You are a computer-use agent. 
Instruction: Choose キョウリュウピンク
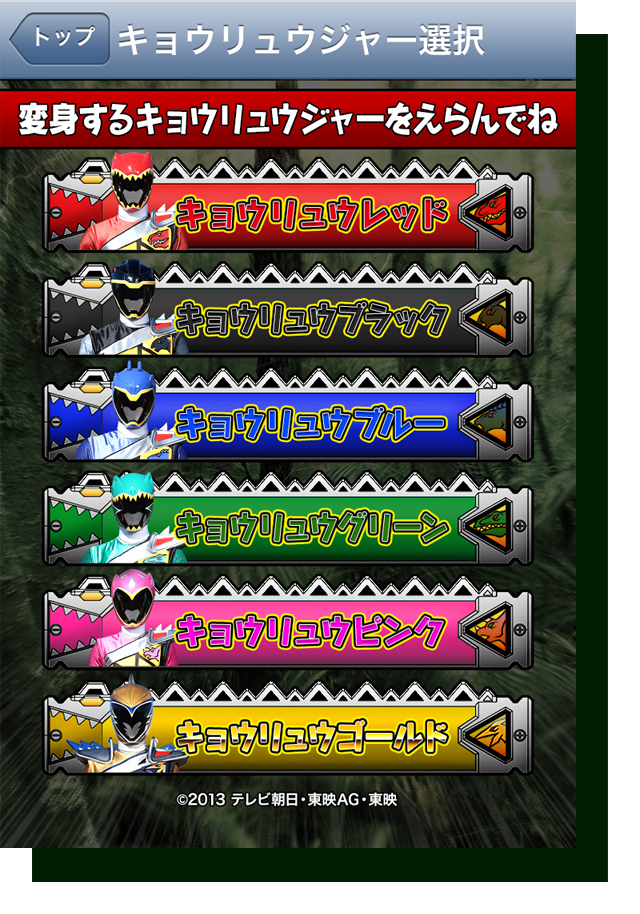point(290,632)
